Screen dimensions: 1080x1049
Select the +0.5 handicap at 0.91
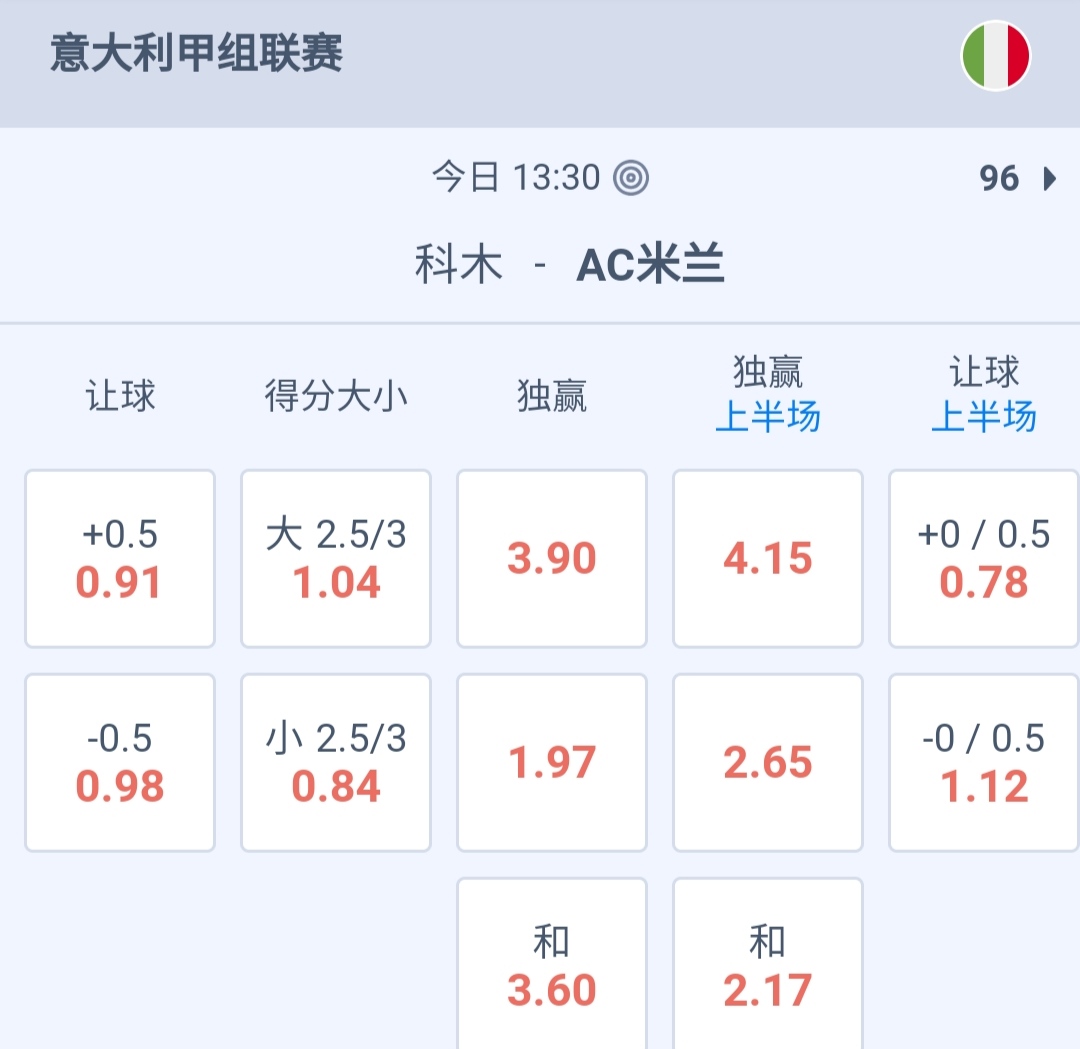(x=120, y=559)
